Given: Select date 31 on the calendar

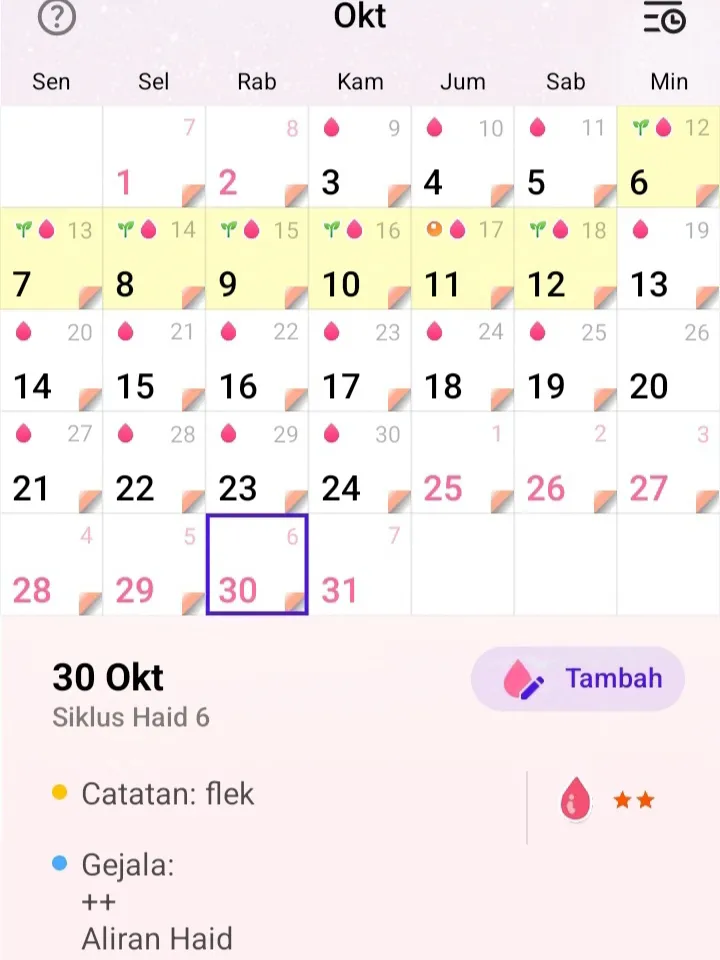Looking at the screenshot, I should [360, 565].
